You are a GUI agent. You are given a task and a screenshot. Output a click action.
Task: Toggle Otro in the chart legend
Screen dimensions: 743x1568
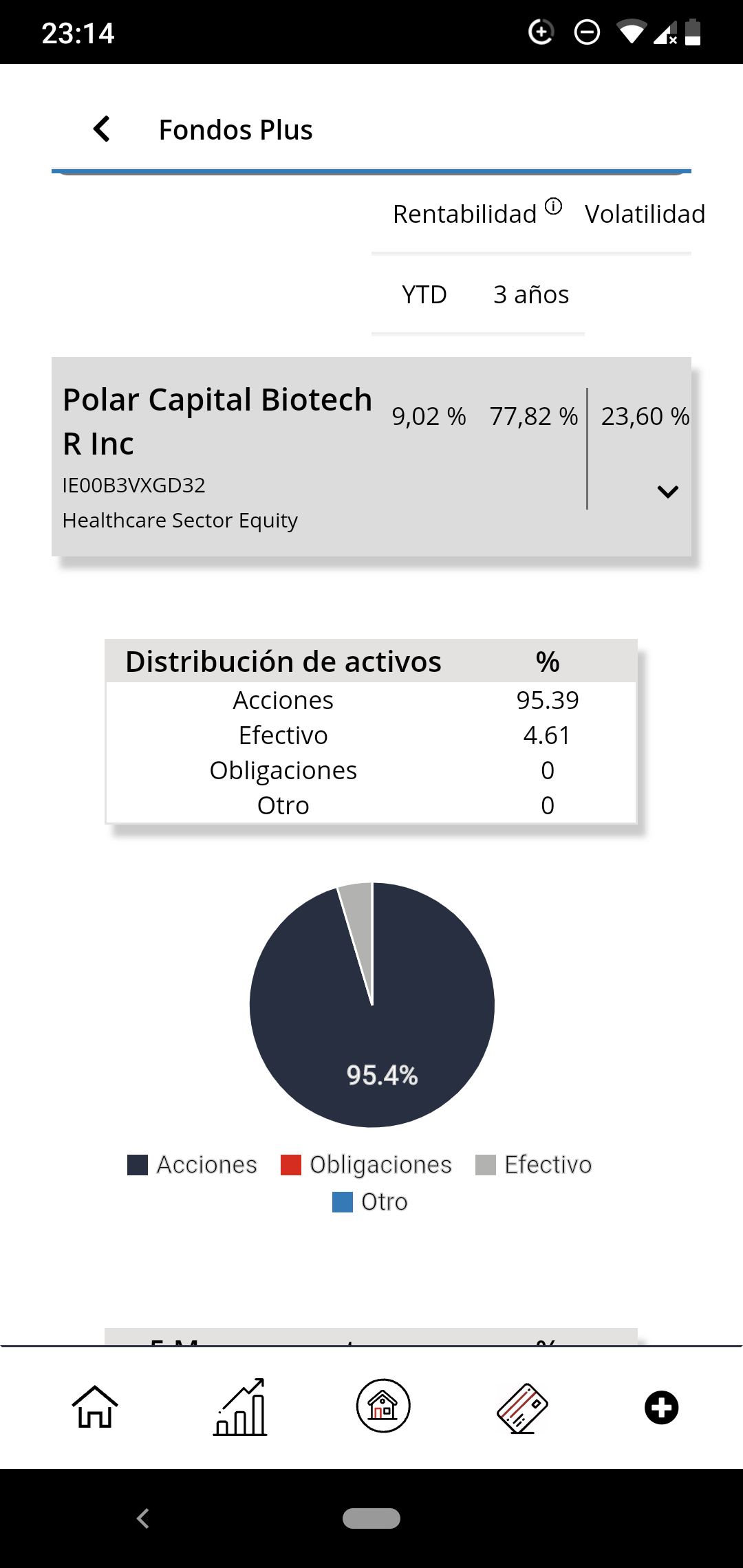click(x=370, y=1201)
